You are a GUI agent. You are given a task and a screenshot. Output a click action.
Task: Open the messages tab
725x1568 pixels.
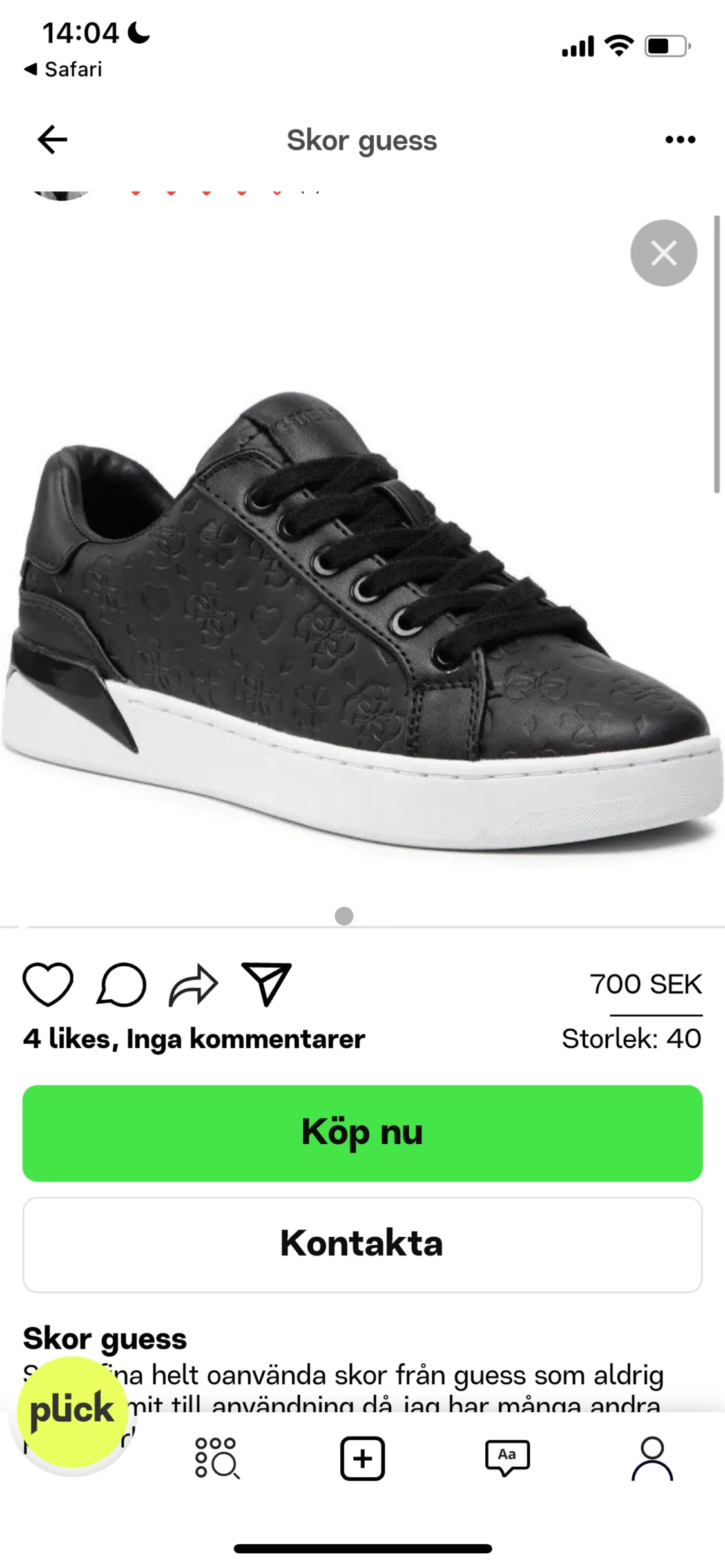coord(507,1457)
